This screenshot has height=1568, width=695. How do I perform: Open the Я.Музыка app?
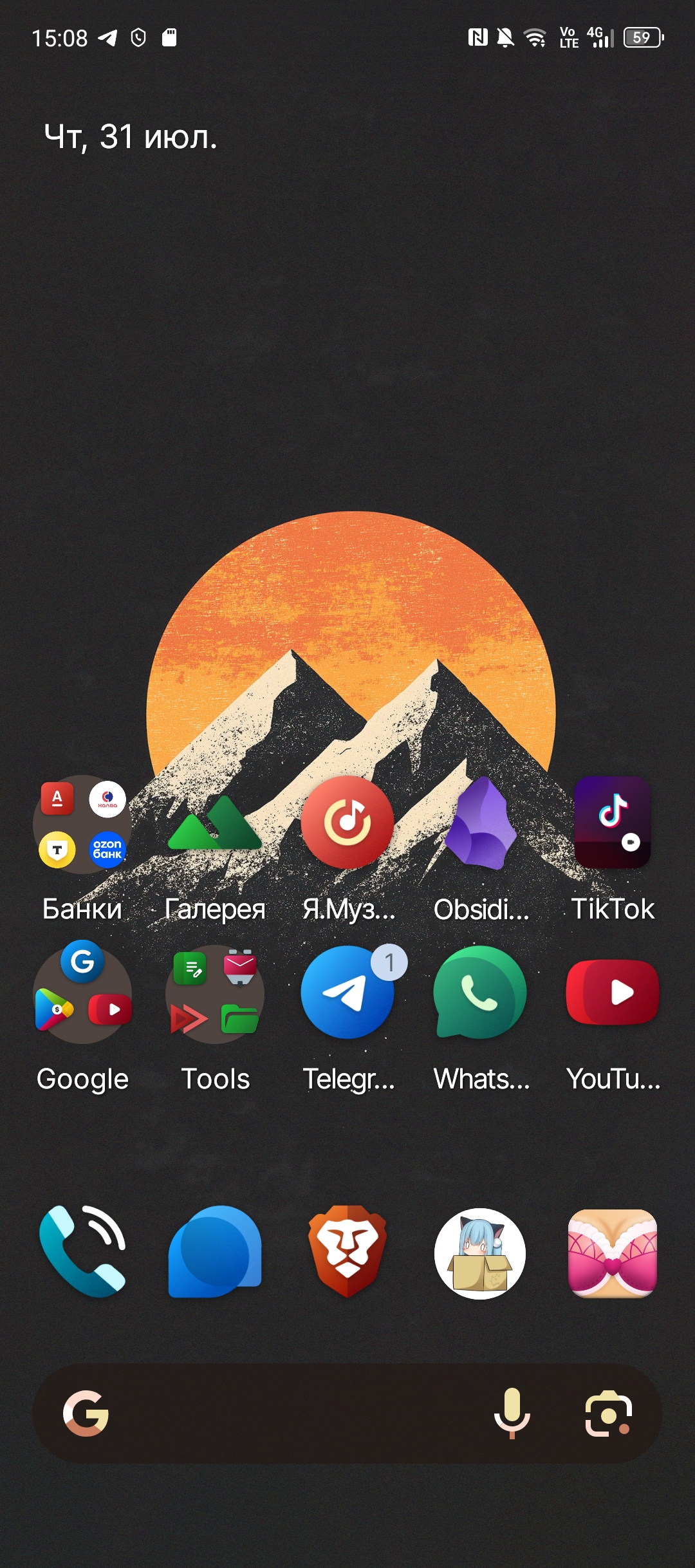[x=347, y=823]
